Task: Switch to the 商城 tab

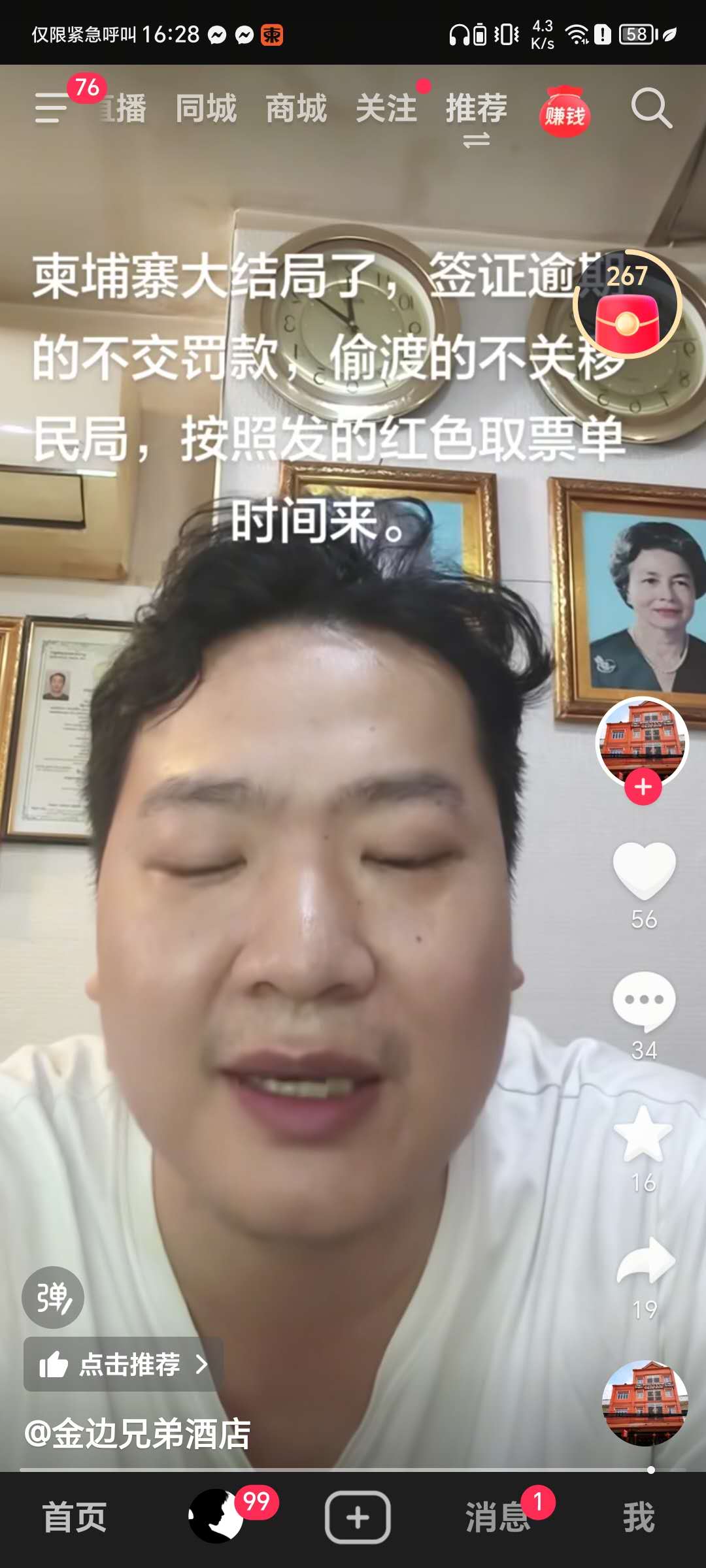Action: click(x=296, y=108)
